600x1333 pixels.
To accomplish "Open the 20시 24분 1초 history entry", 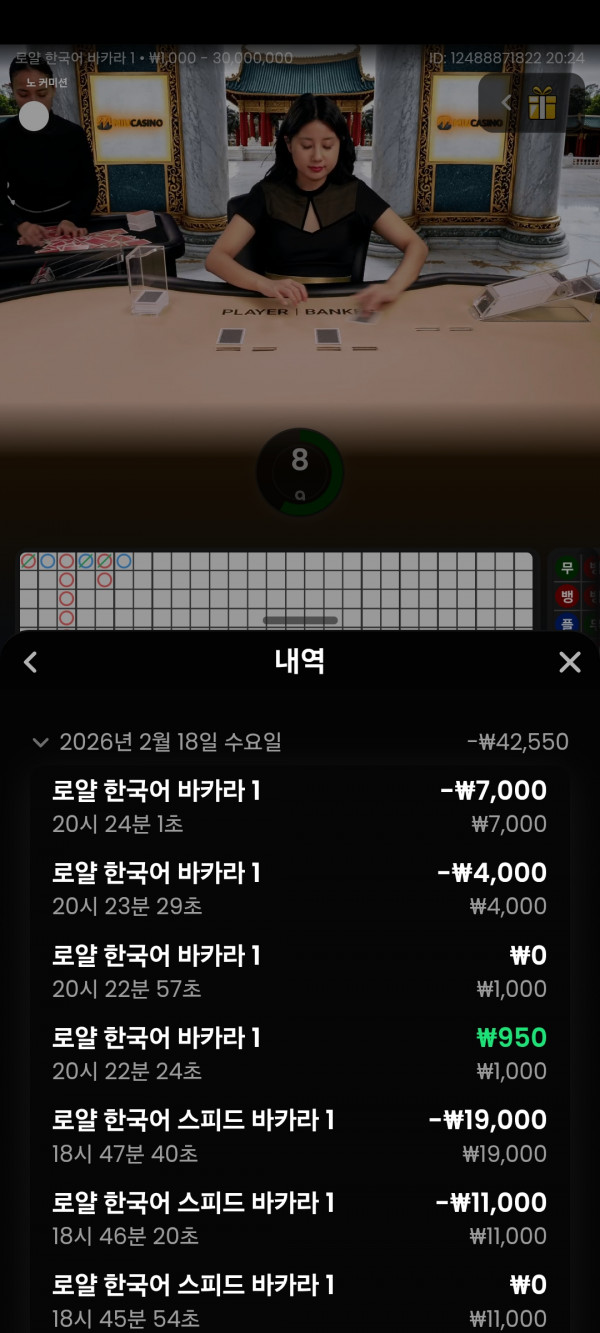I will [x=299, y=806].
